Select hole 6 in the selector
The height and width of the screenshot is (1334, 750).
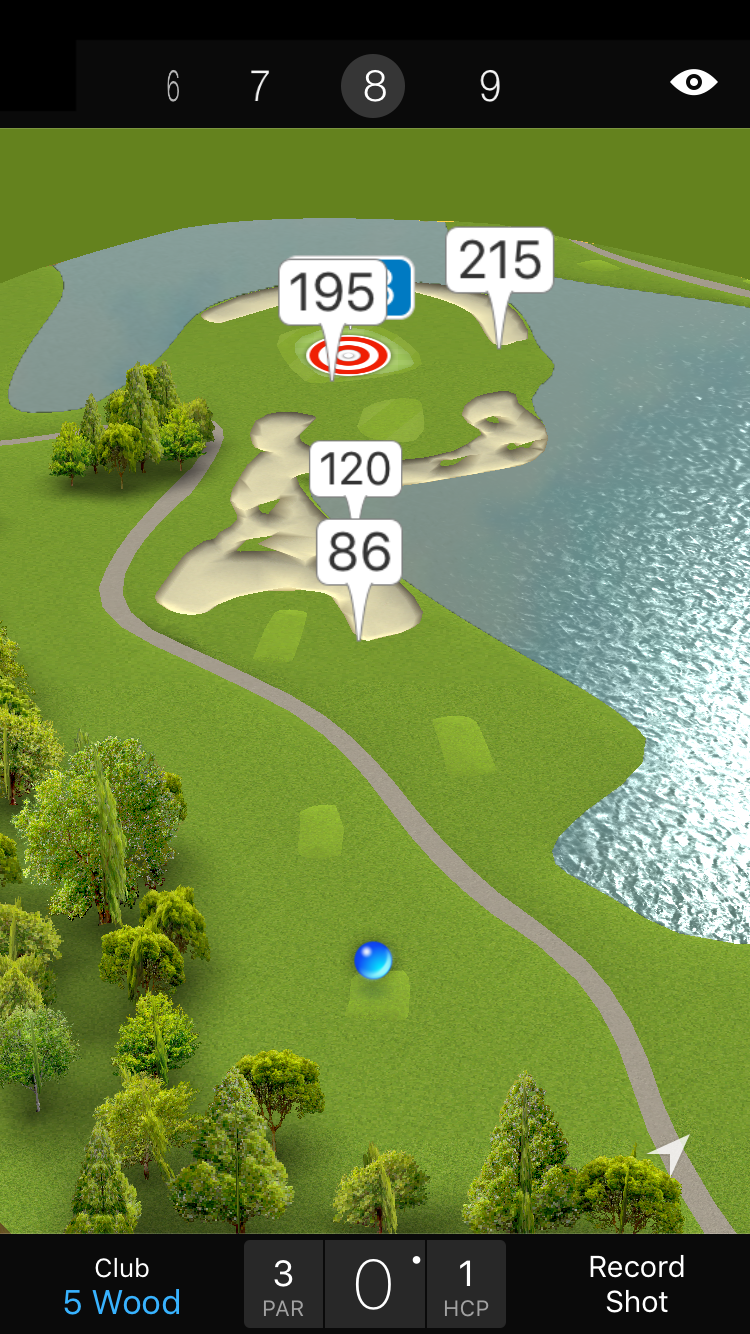[173, 87]
